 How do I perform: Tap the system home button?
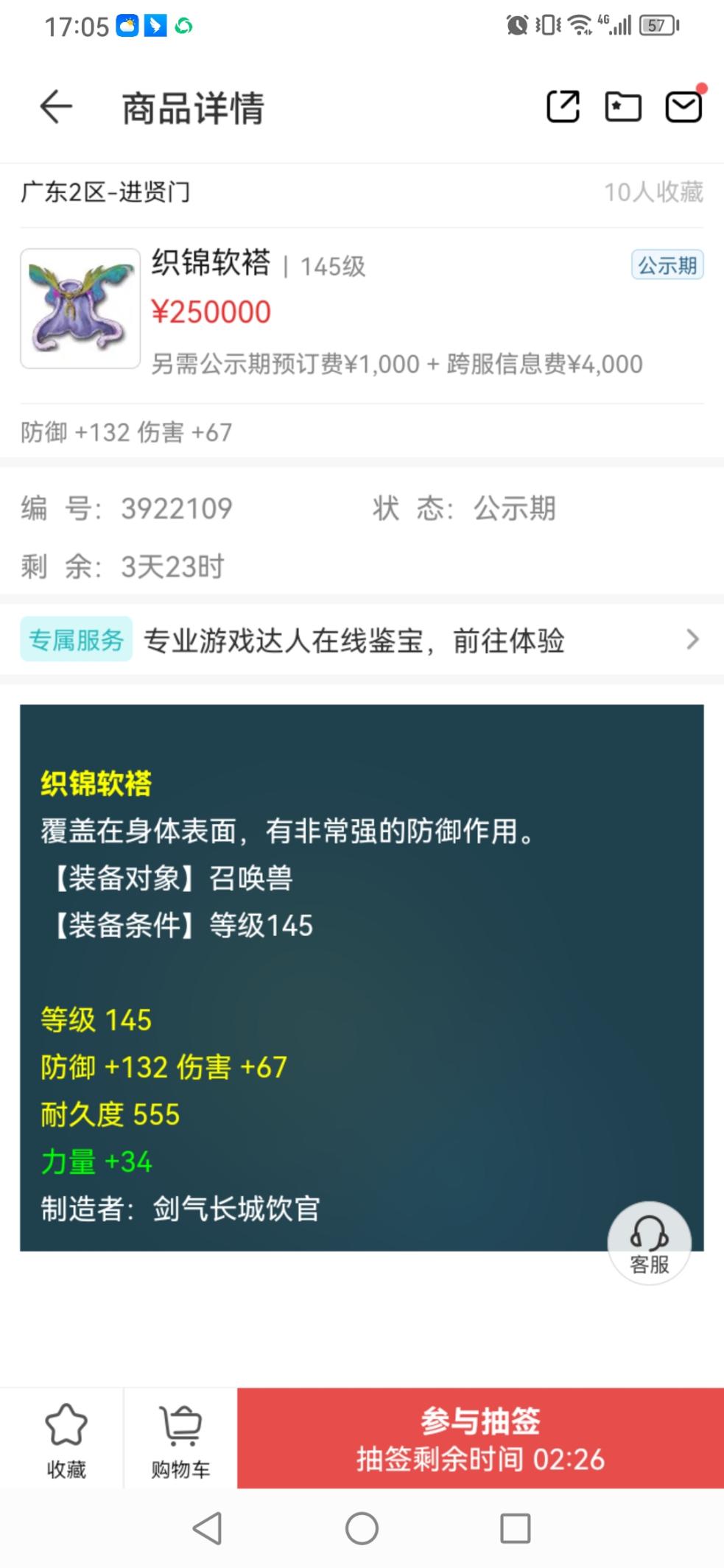coord(362,1528)
